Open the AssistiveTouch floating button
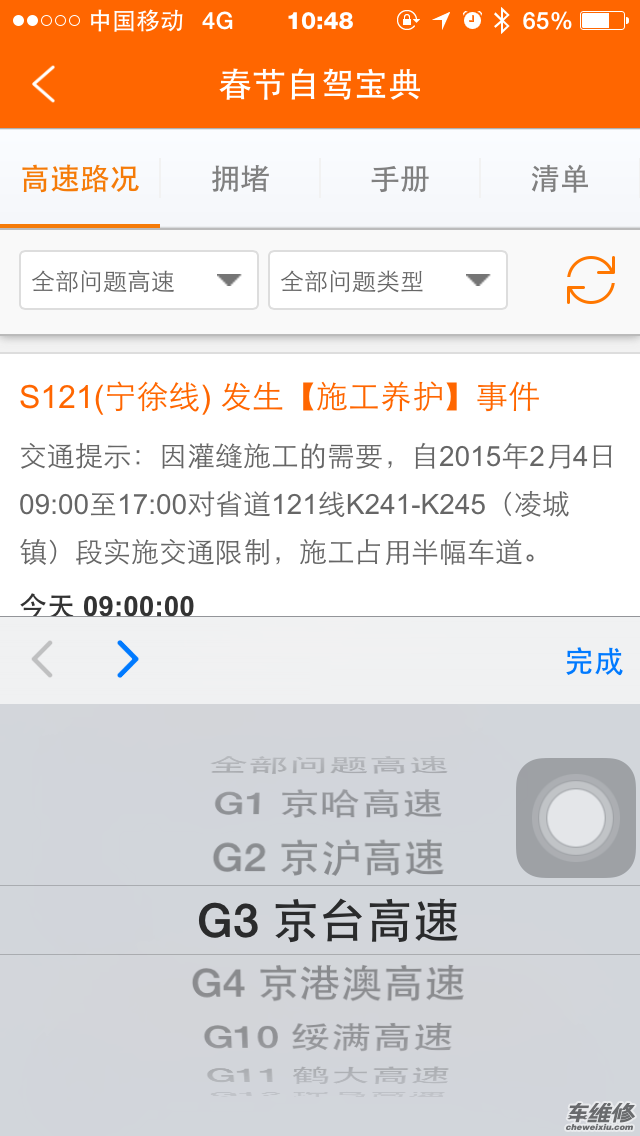The image size is (640, 1136). coord(576,818)
